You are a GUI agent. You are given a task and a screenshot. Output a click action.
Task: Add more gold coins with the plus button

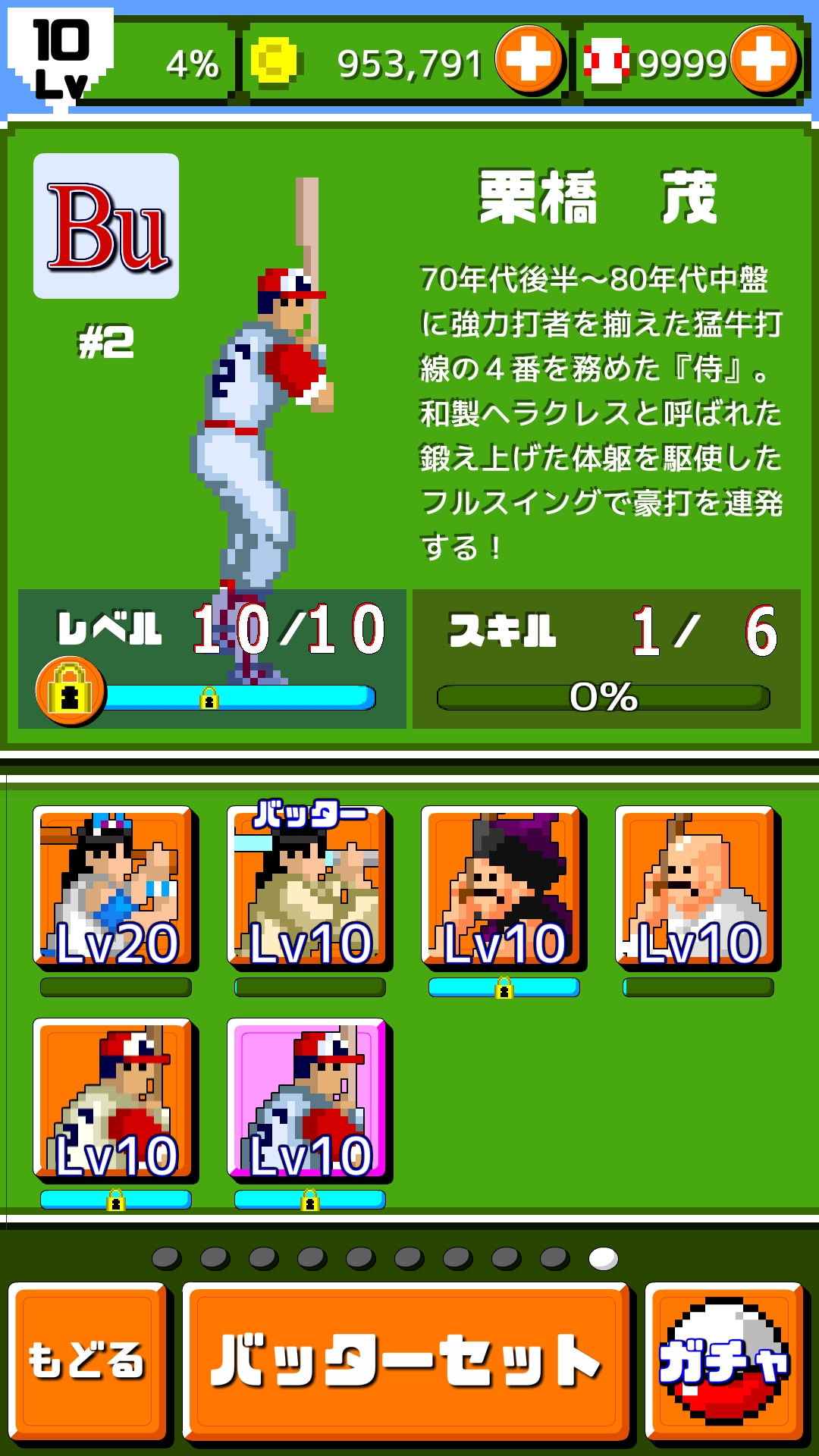pos(529,59)
